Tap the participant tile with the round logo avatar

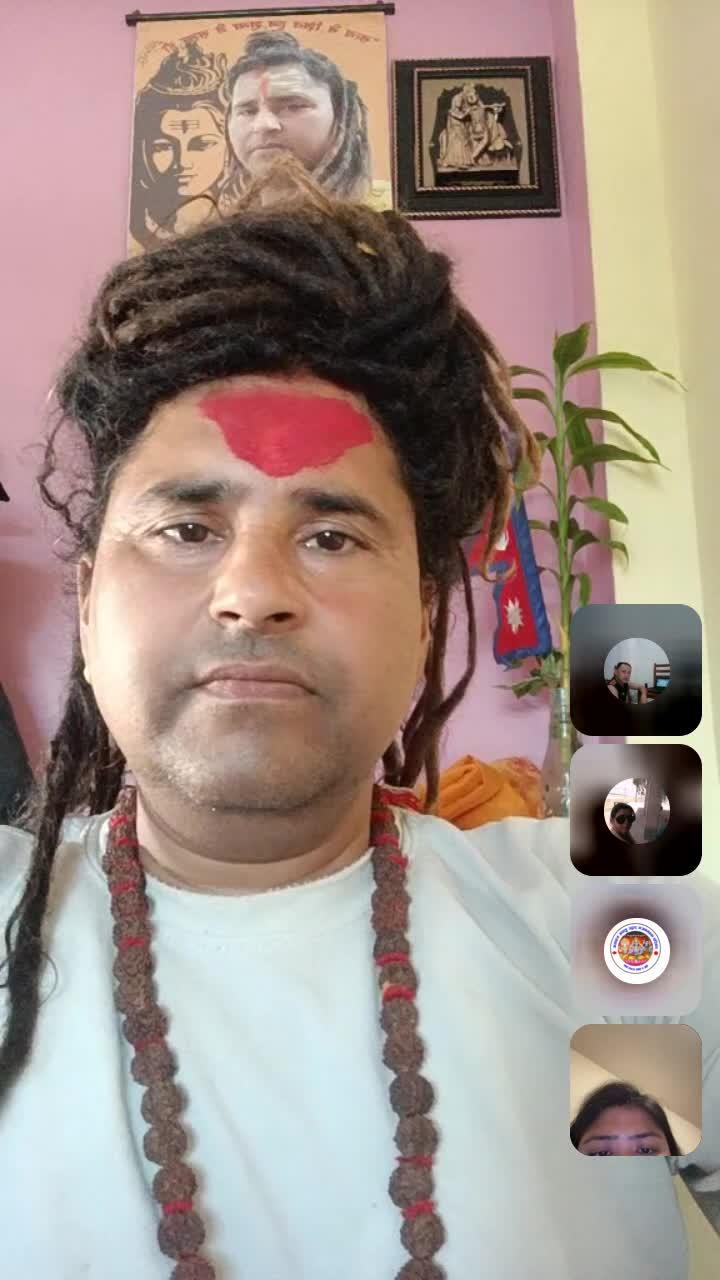pos(636,950)
